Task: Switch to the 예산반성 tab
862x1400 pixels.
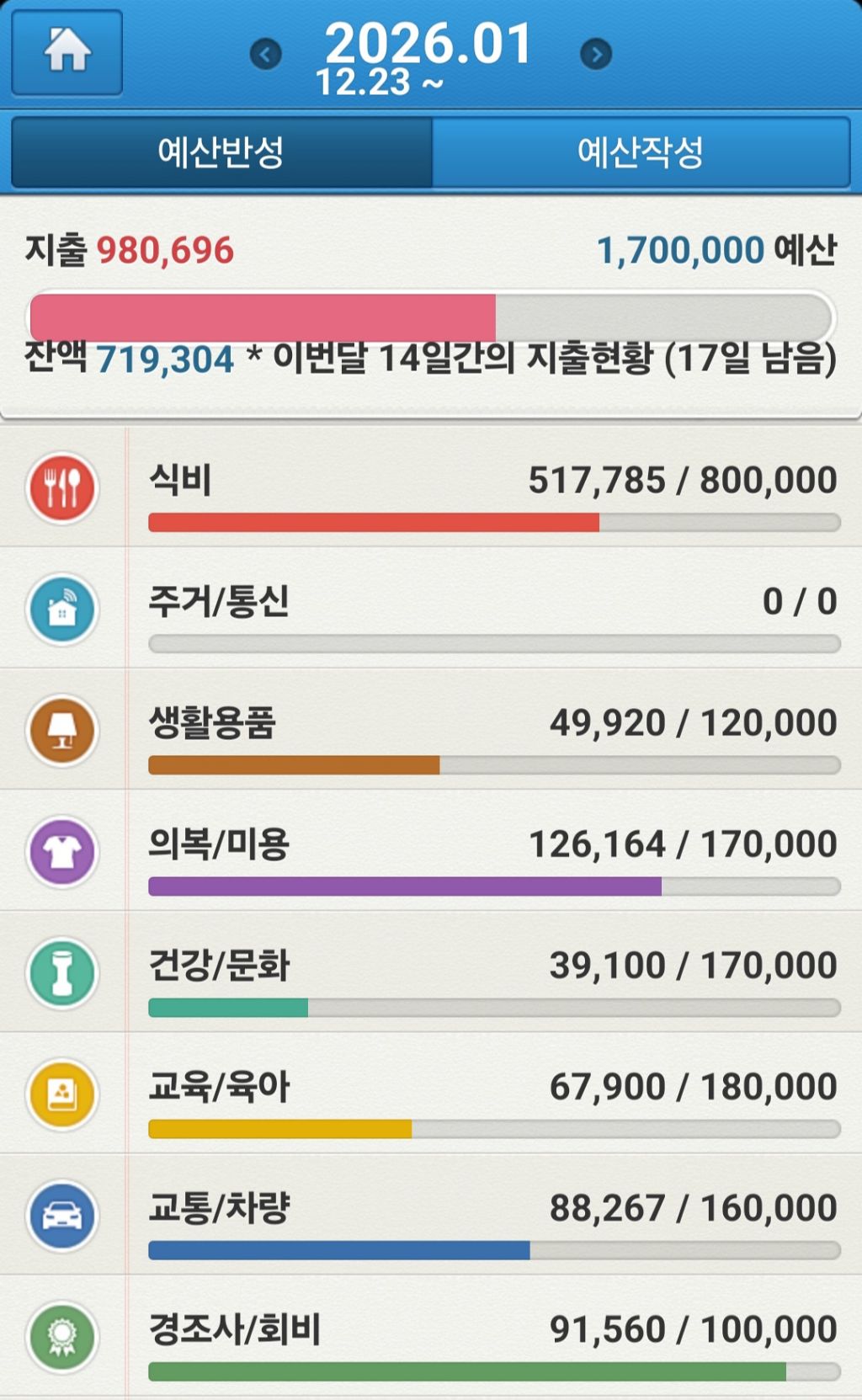Action: pyautogui.click(x=221, y=152)
